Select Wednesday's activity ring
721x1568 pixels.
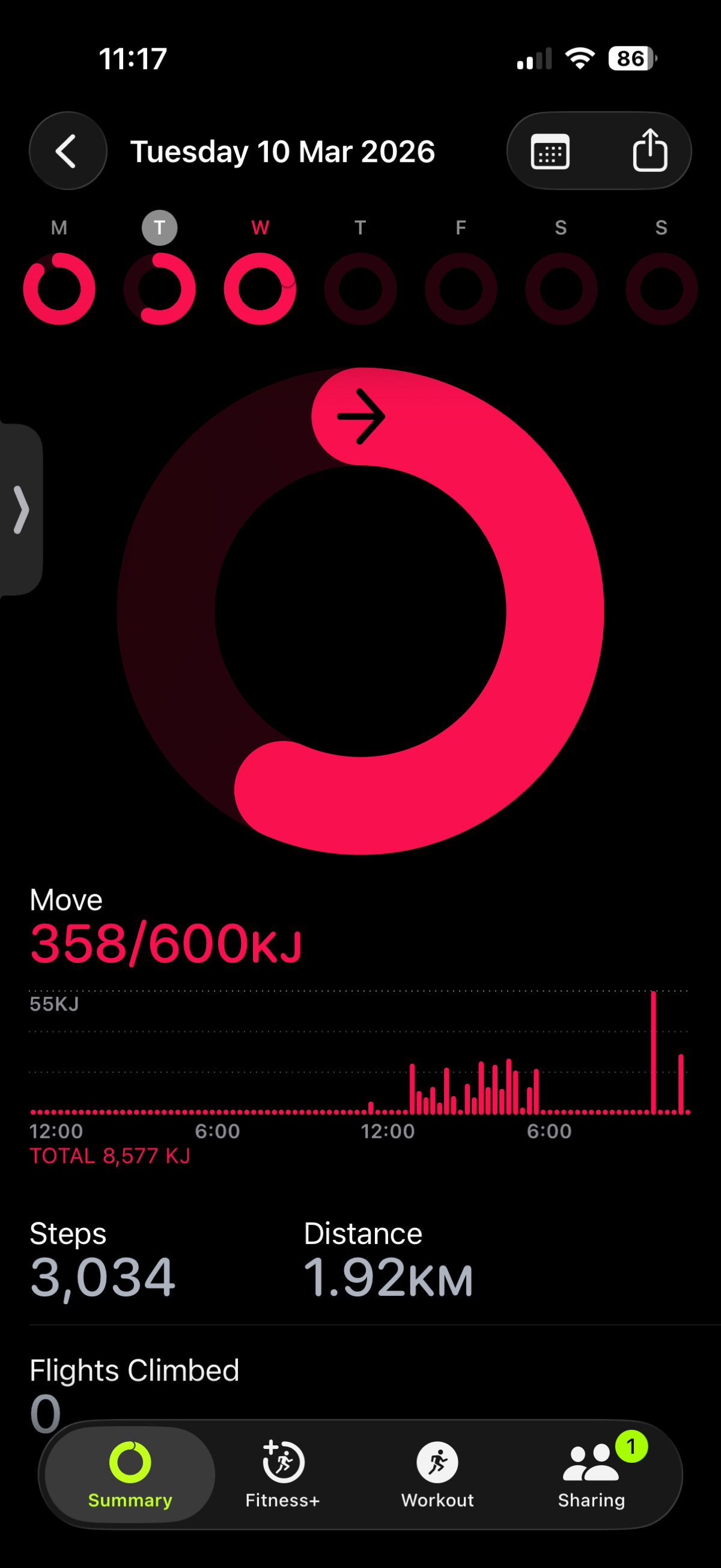260,288
